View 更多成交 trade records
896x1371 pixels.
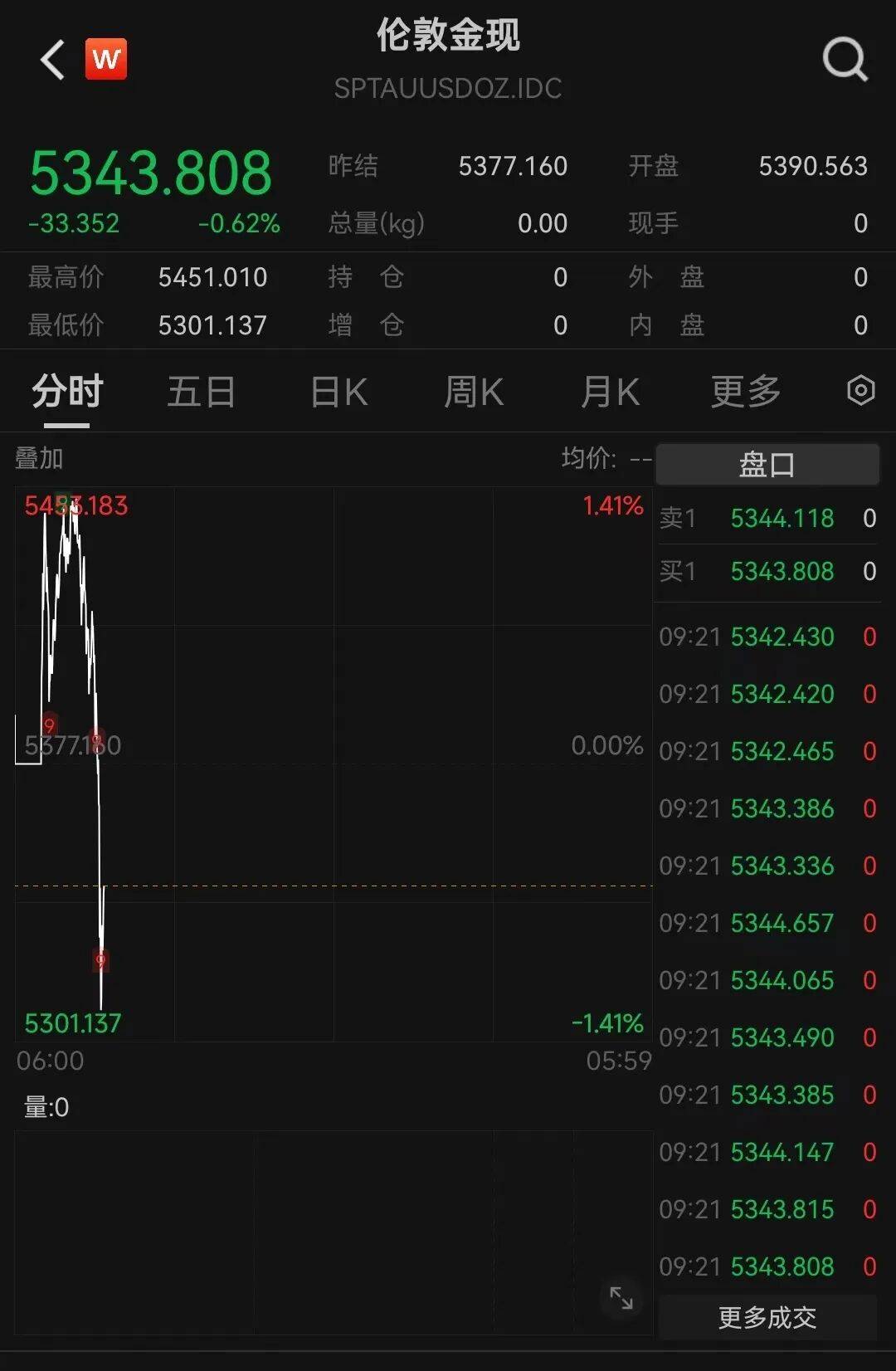pos(767,1317)
